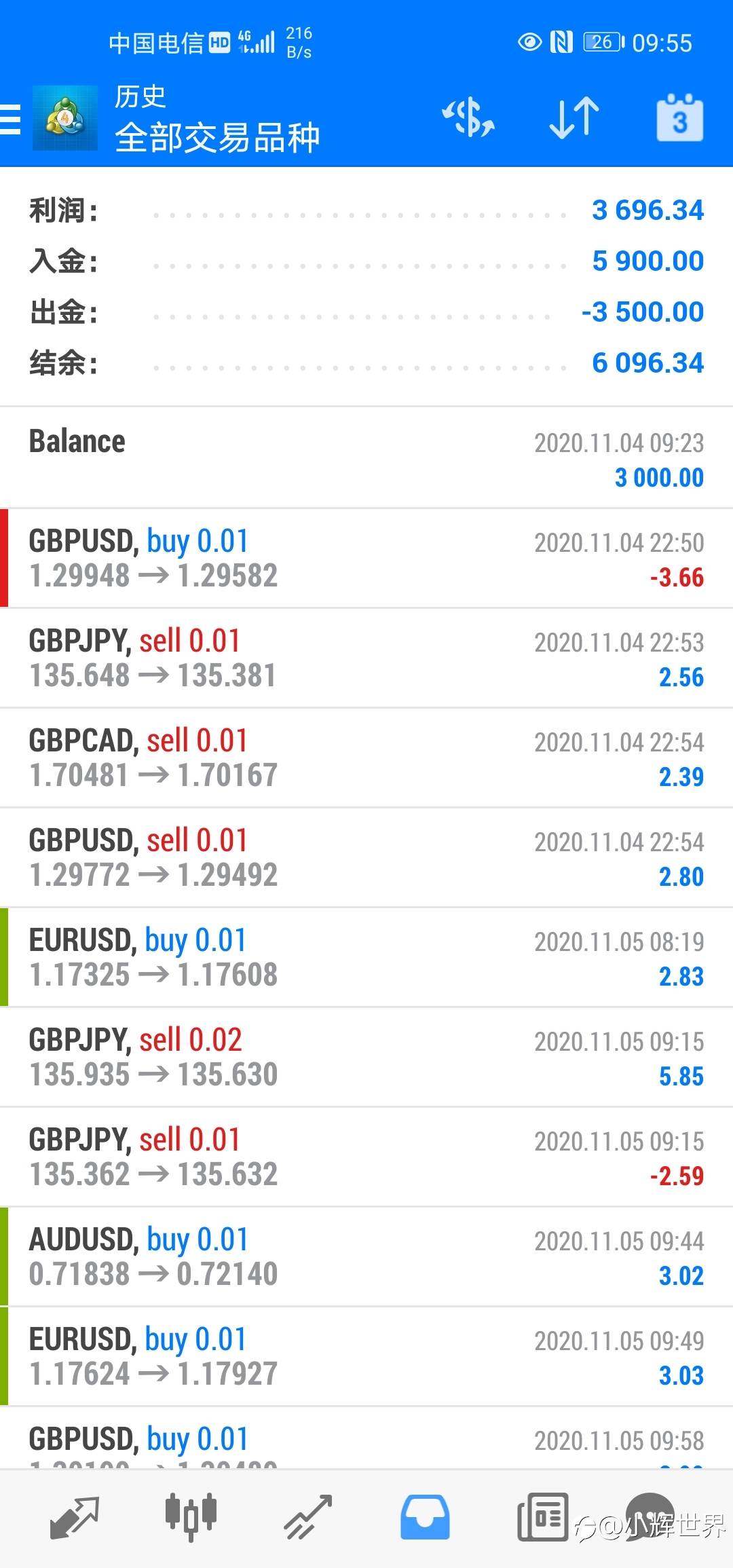Switch to the Chart tab
733x1568 pixels.
point(191,1518)
